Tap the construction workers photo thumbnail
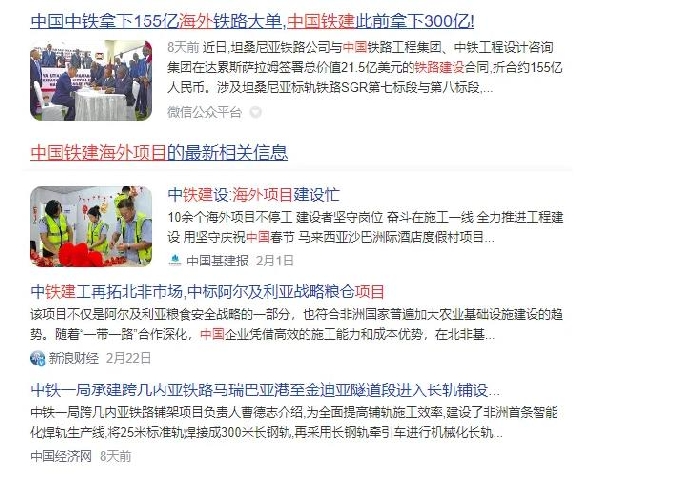Viewport: 680px width, 488px height. coord(91,225)
